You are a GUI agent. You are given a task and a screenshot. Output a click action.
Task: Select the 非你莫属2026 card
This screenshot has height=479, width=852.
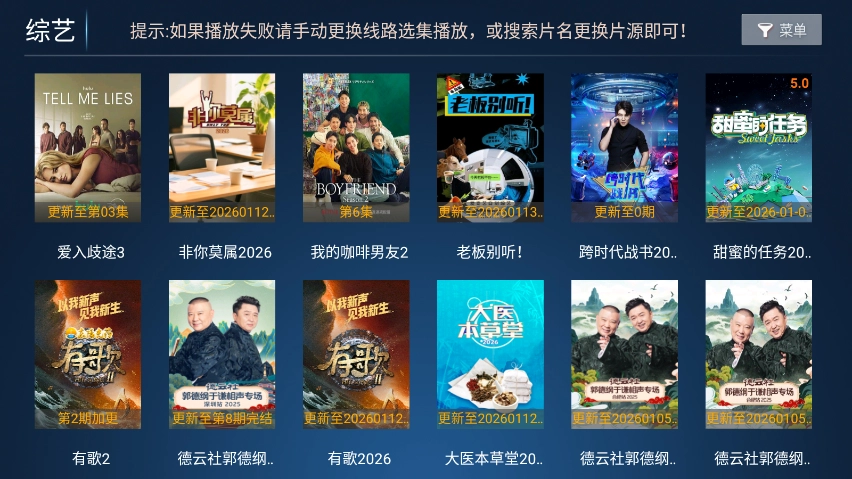click(x=222, y=148)
